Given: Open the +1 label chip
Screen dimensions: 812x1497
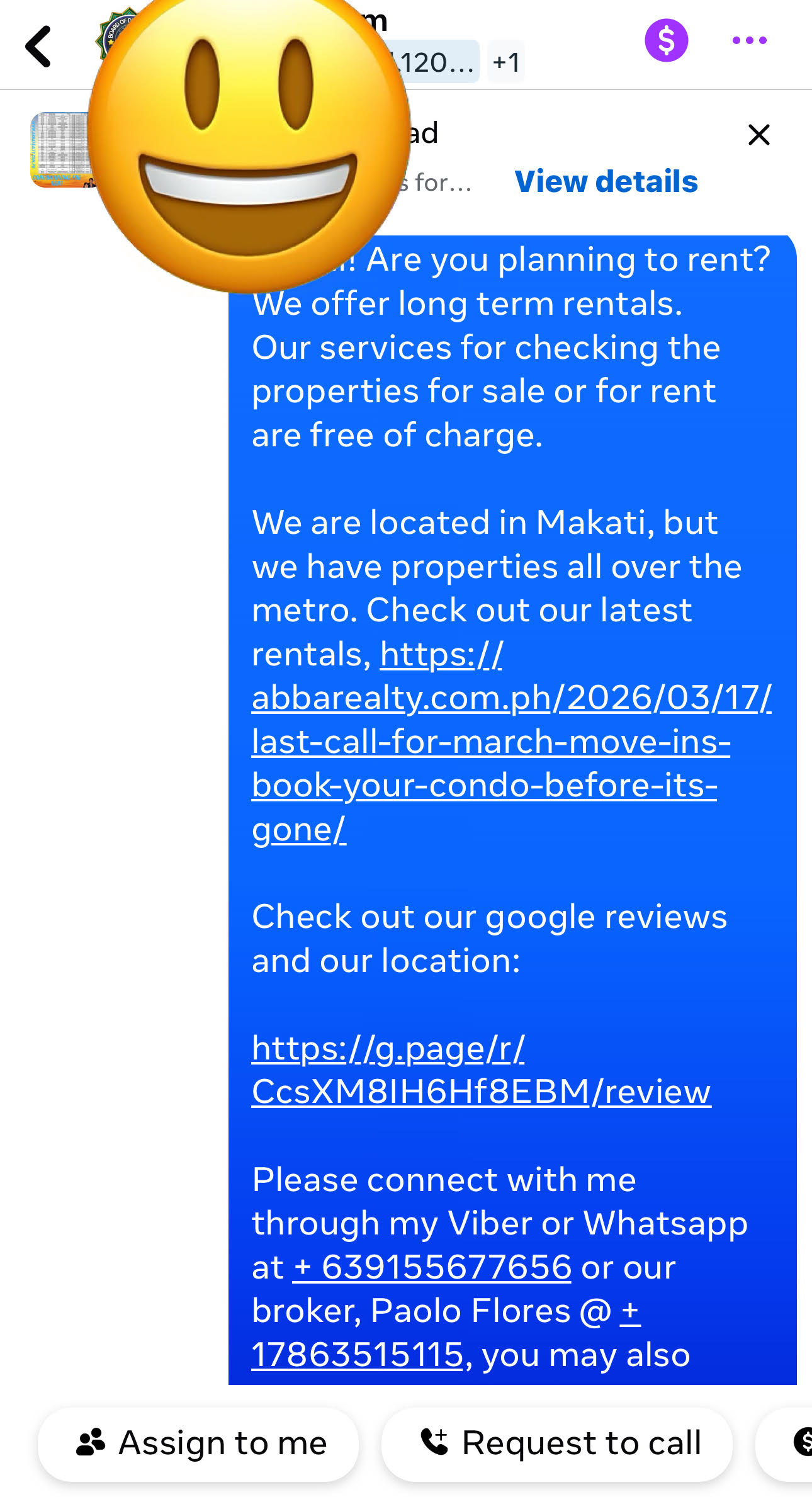Looking at the screenshot, I should (506, 62).
